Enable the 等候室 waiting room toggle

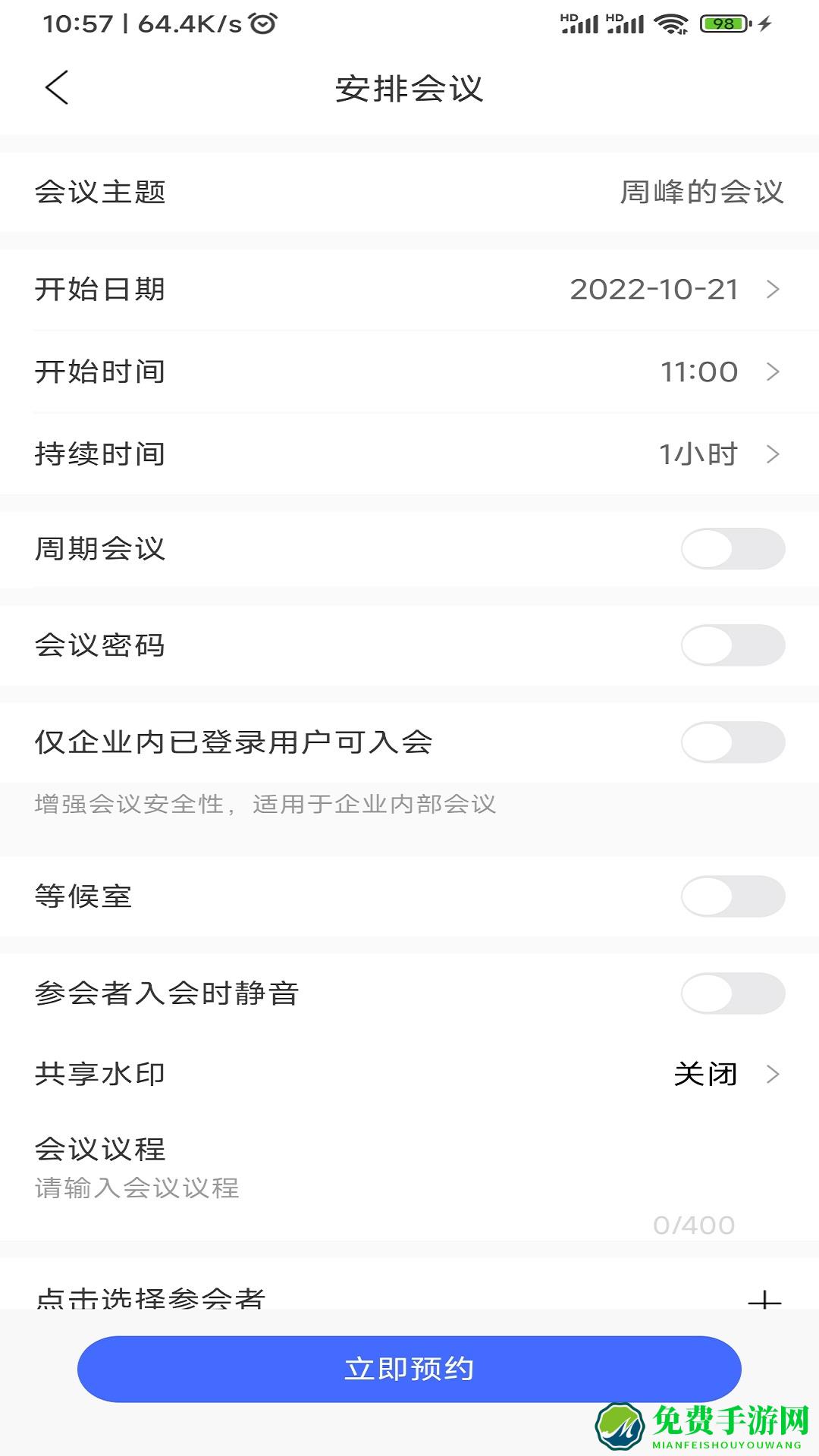pyautogui.click(x=733, y=897)
